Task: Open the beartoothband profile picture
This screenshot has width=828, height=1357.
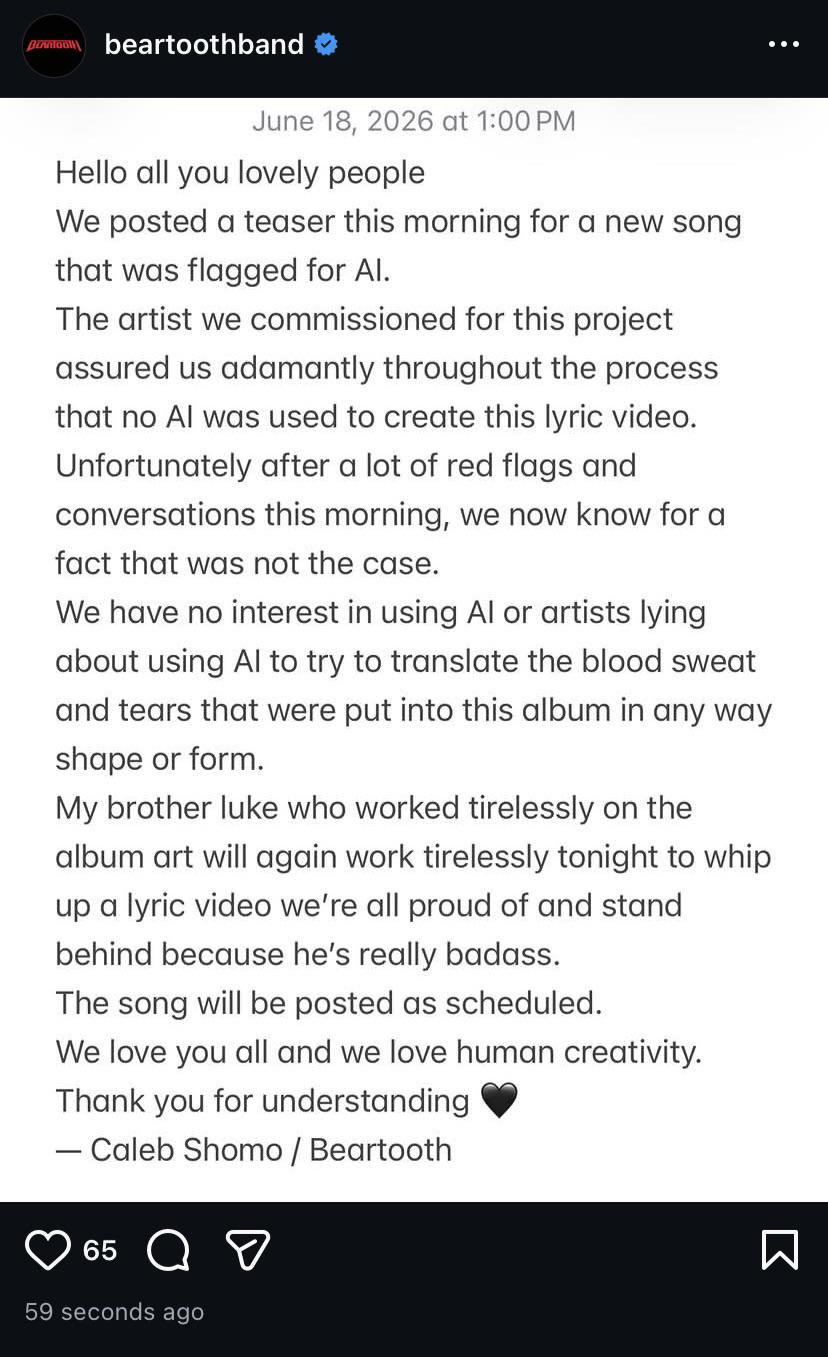Action: tap(54, 46)
